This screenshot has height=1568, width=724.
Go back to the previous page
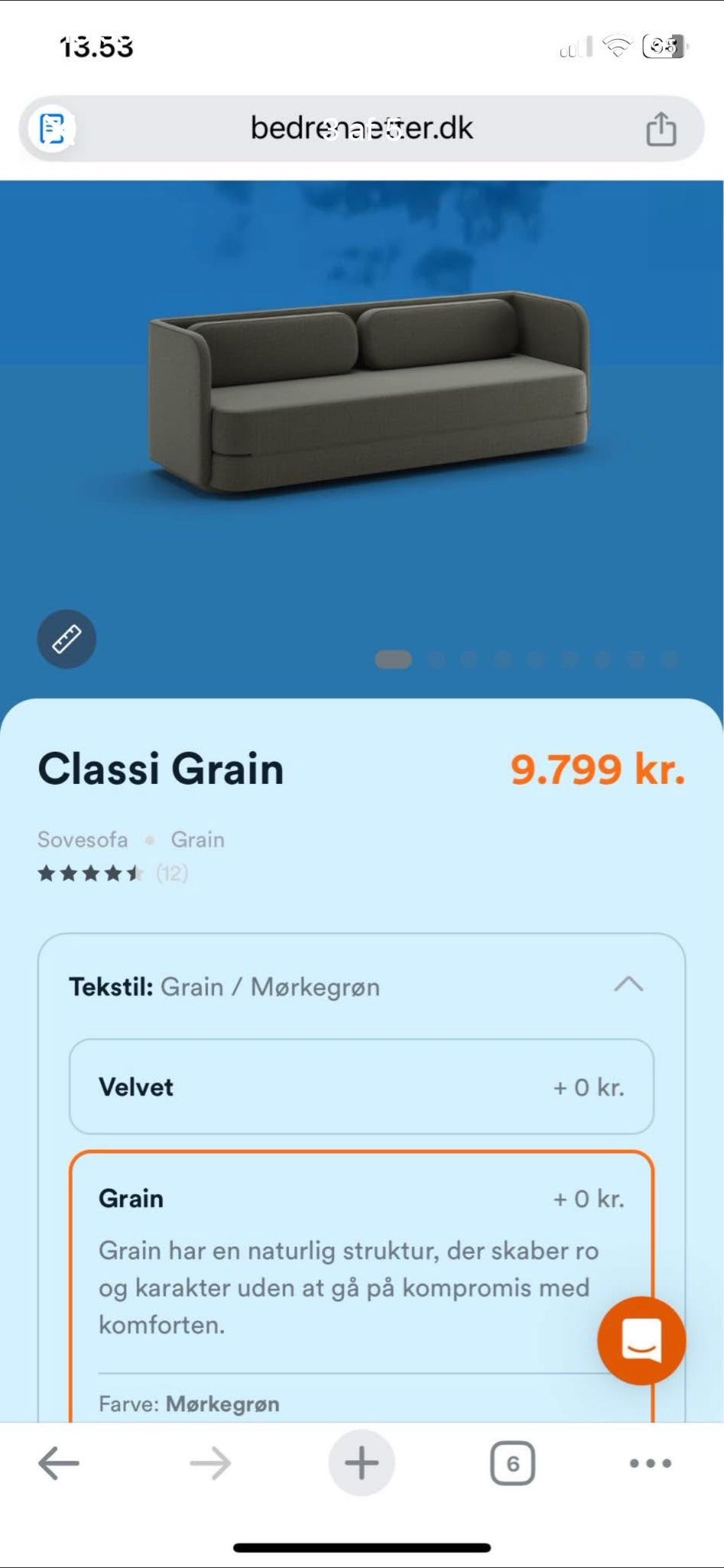coord(59,1463)
